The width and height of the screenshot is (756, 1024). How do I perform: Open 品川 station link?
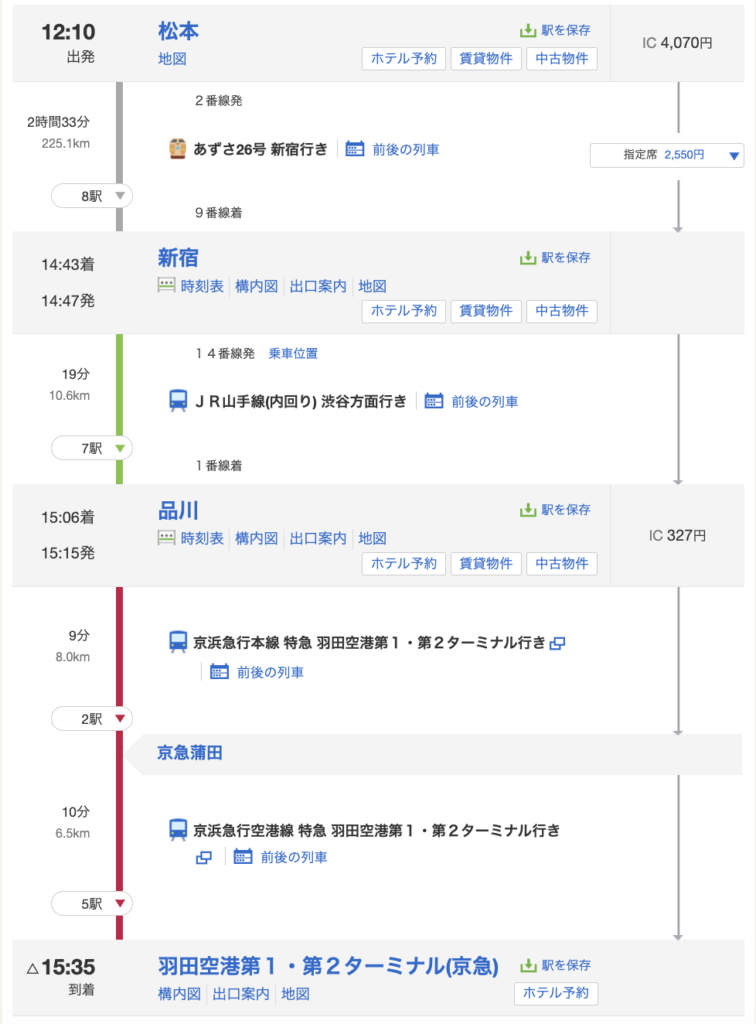pyautogui.click(x=178, y=511)
